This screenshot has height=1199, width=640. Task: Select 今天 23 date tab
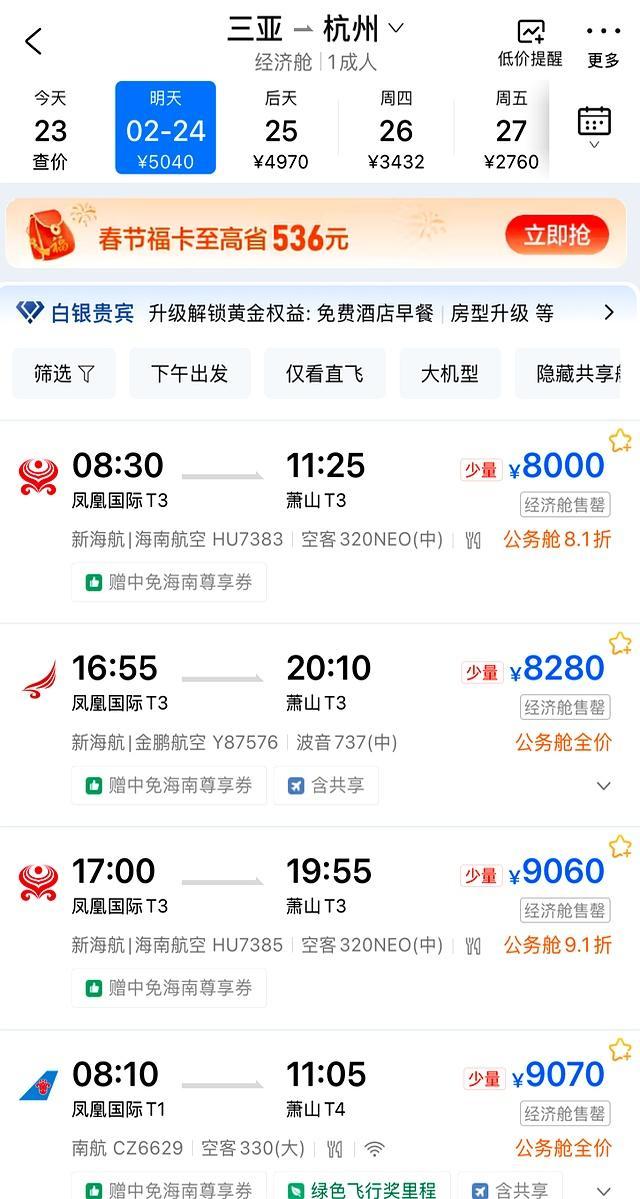[51, 129]
